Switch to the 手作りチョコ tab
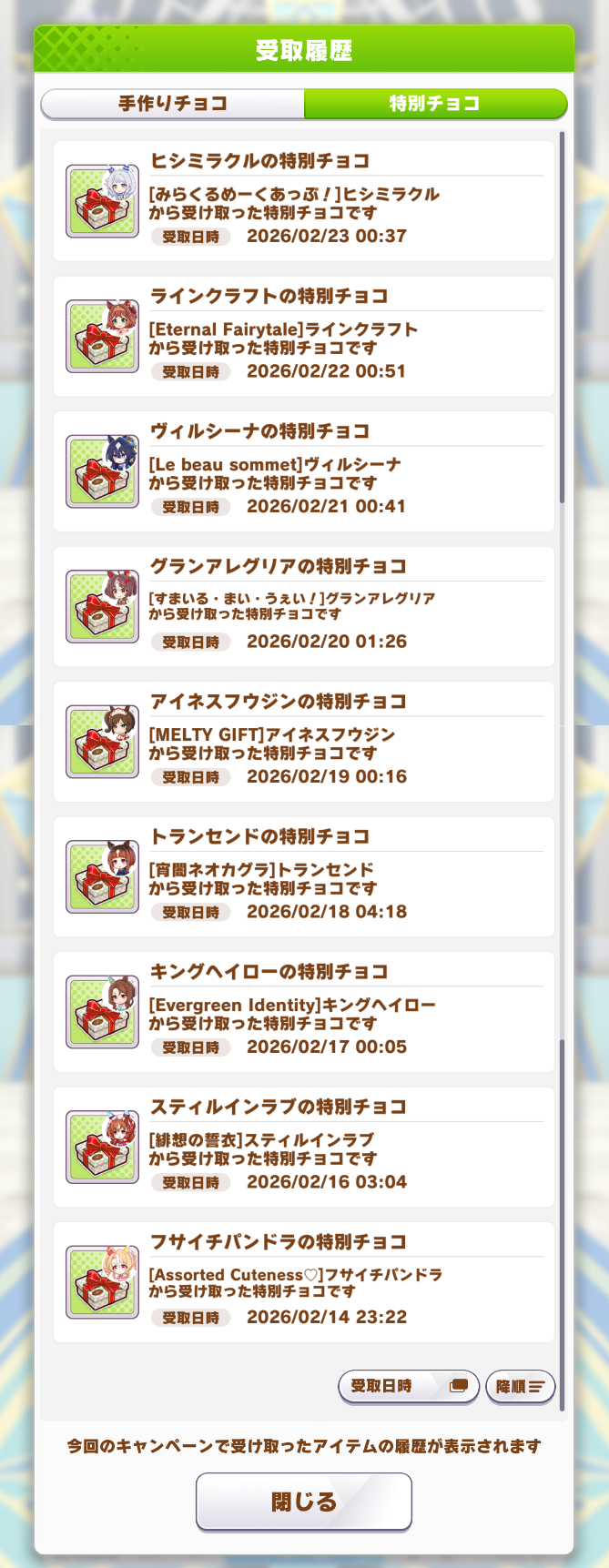Viewport: 609px width, 1568px height. [173, 104]
